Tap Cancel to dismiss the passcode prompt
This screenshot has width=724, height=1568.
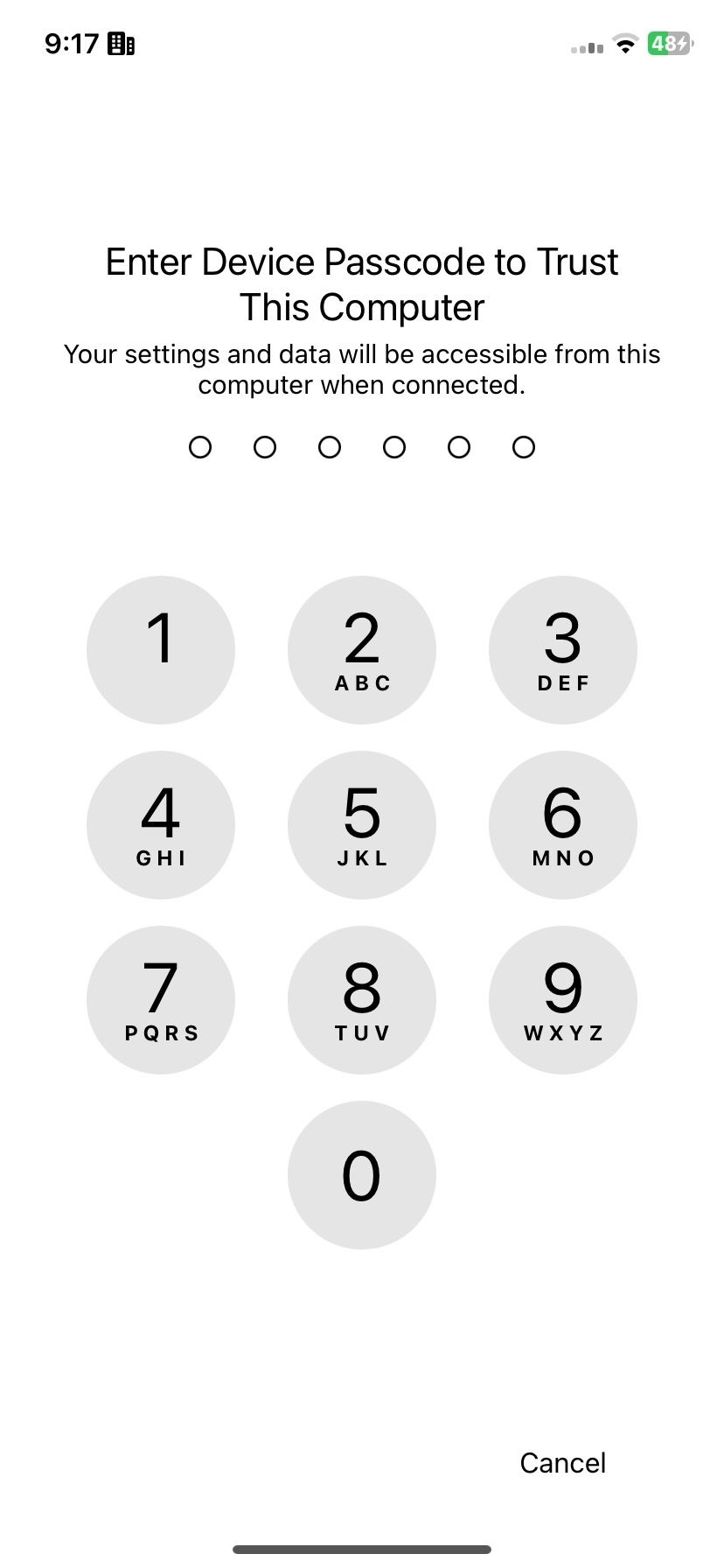(563, 1462)
